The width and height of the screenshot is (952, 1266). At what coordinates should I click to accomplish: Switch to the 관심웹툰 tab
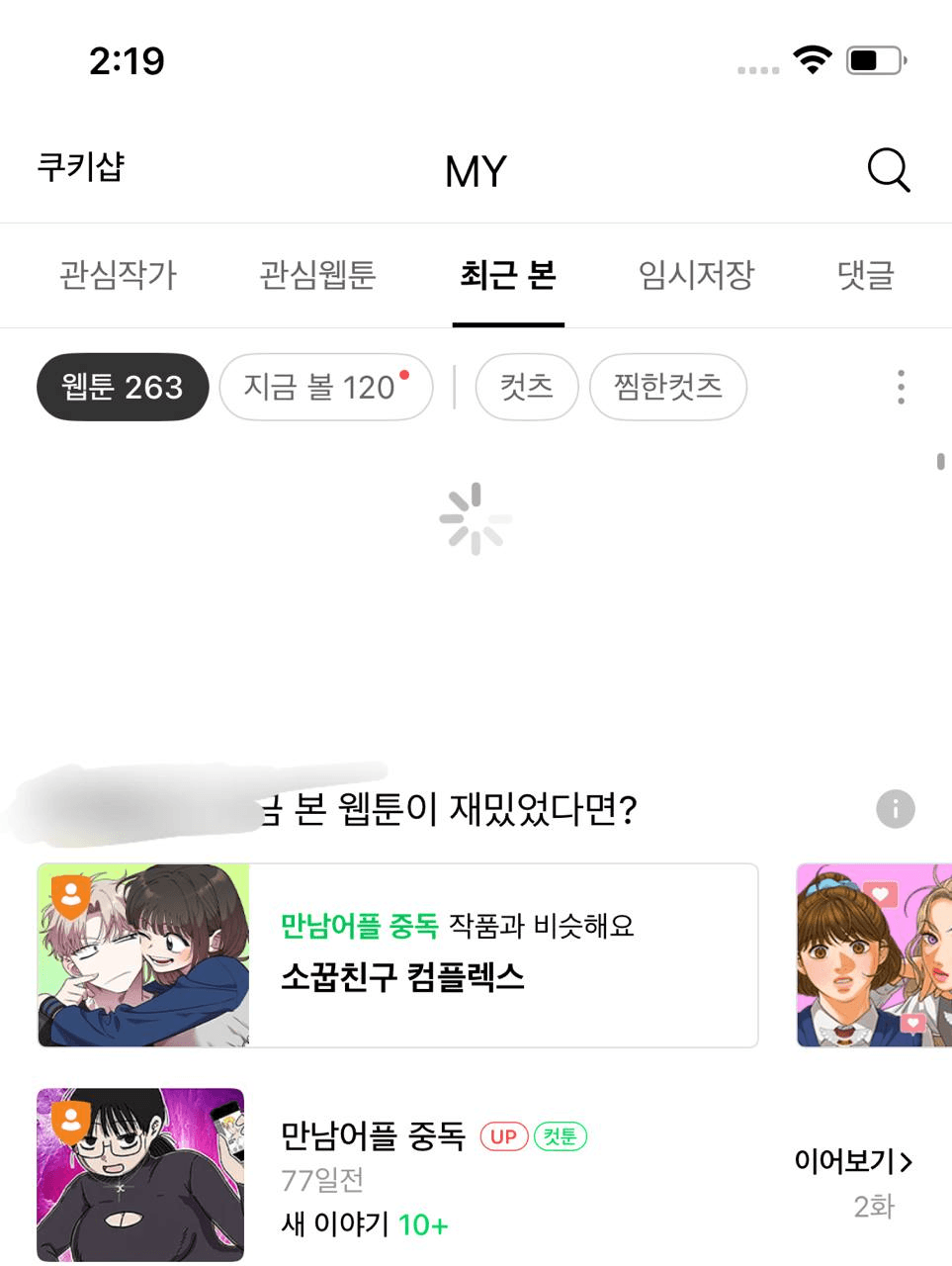317,275
